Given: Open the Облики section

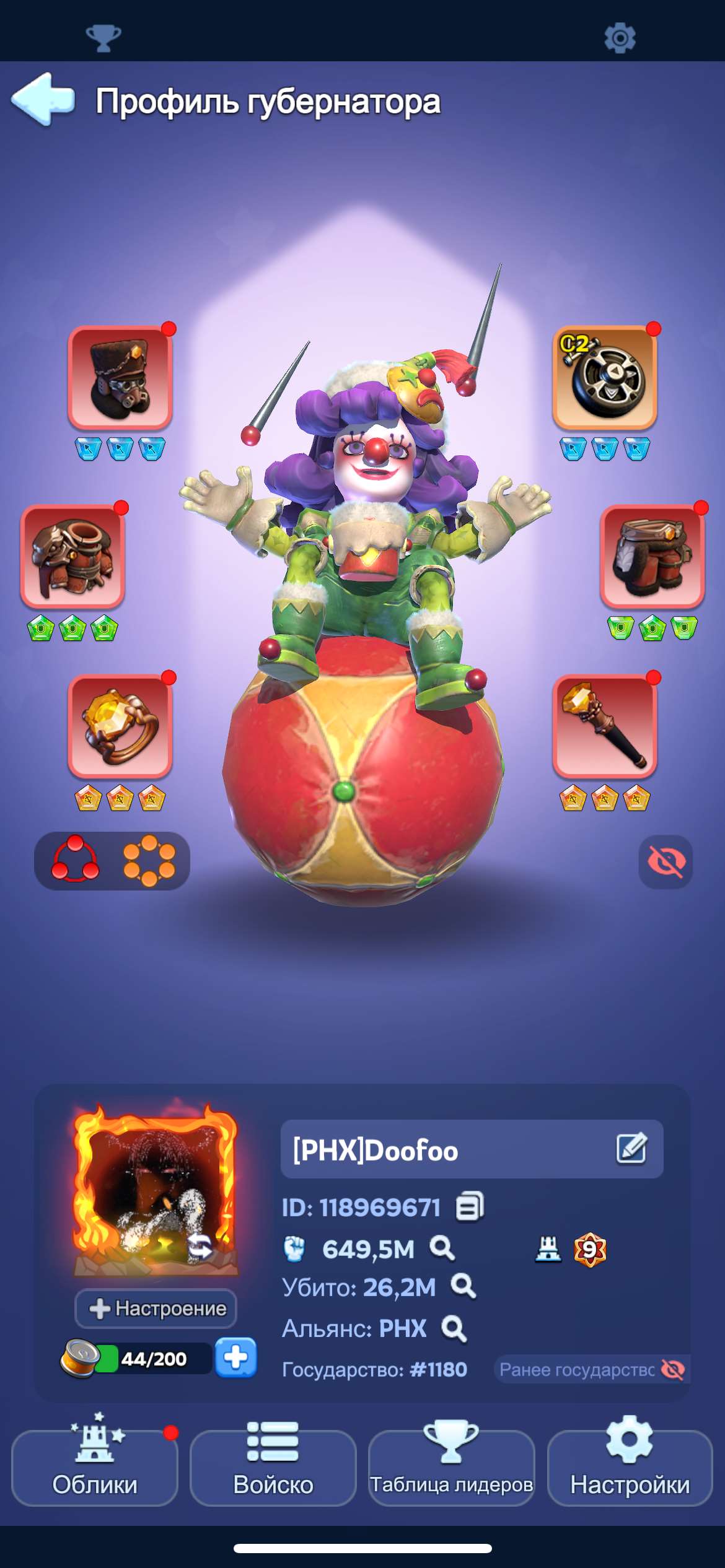Looking at the screenshot, I should [95, 1466].
